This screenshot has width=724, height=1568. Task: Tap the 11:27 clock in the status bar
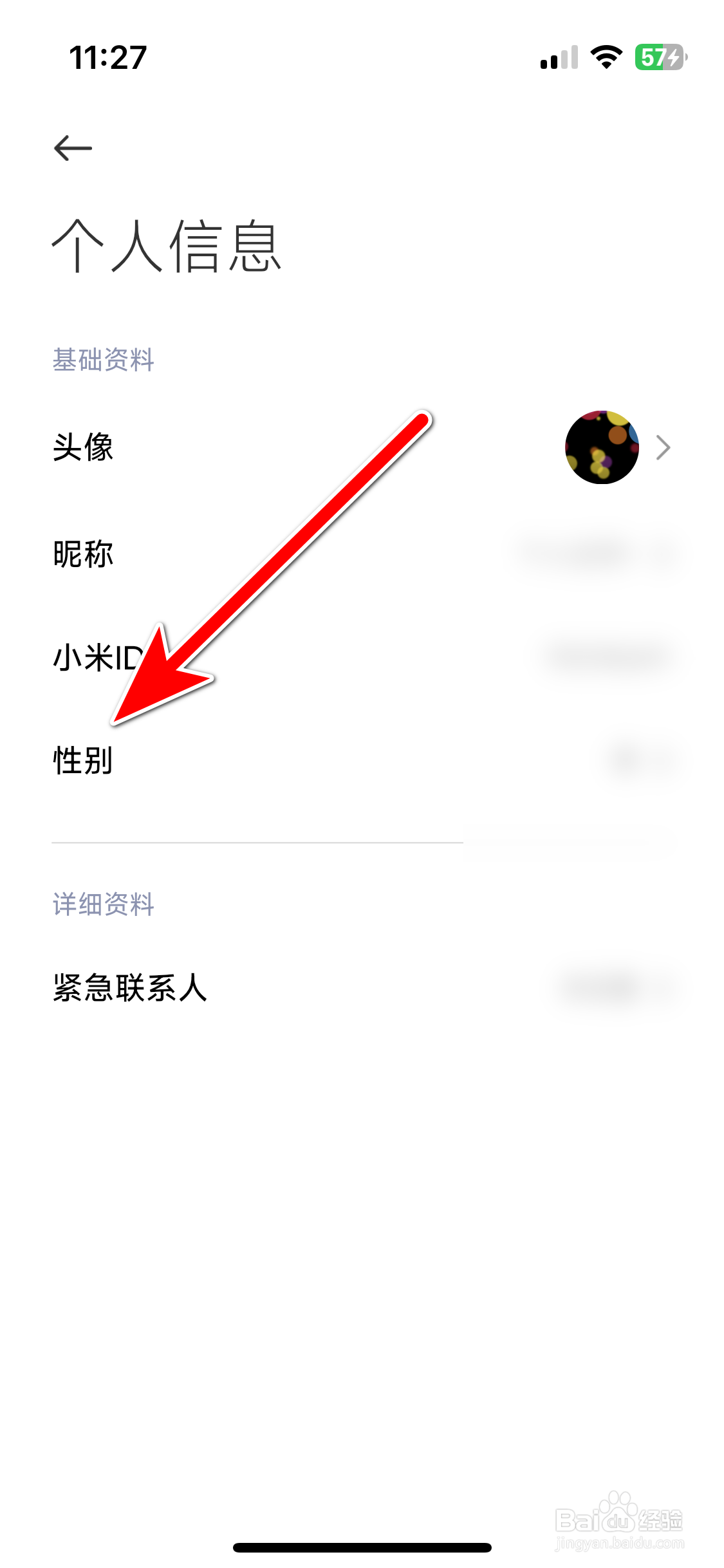point(108,57)
